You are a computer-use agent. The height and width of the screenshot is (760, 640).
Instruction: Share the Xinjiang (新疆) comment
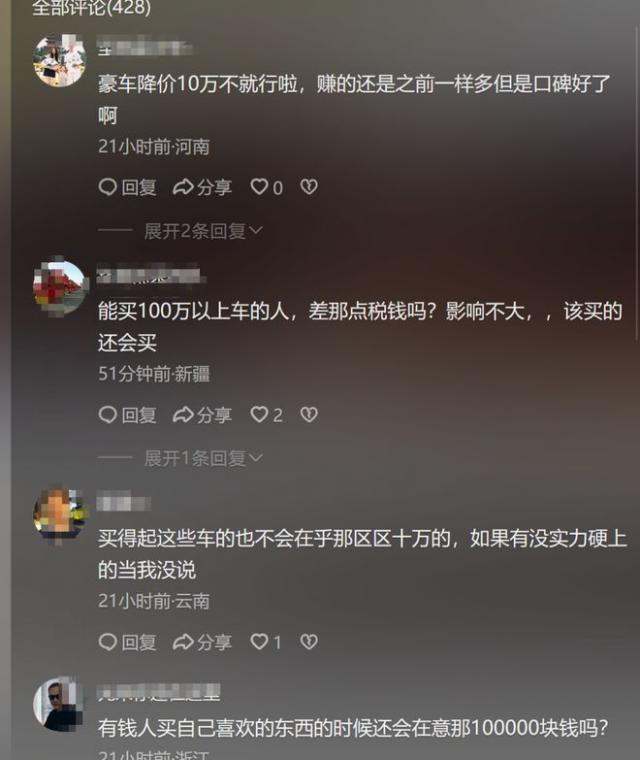click(x=202, y=414)
